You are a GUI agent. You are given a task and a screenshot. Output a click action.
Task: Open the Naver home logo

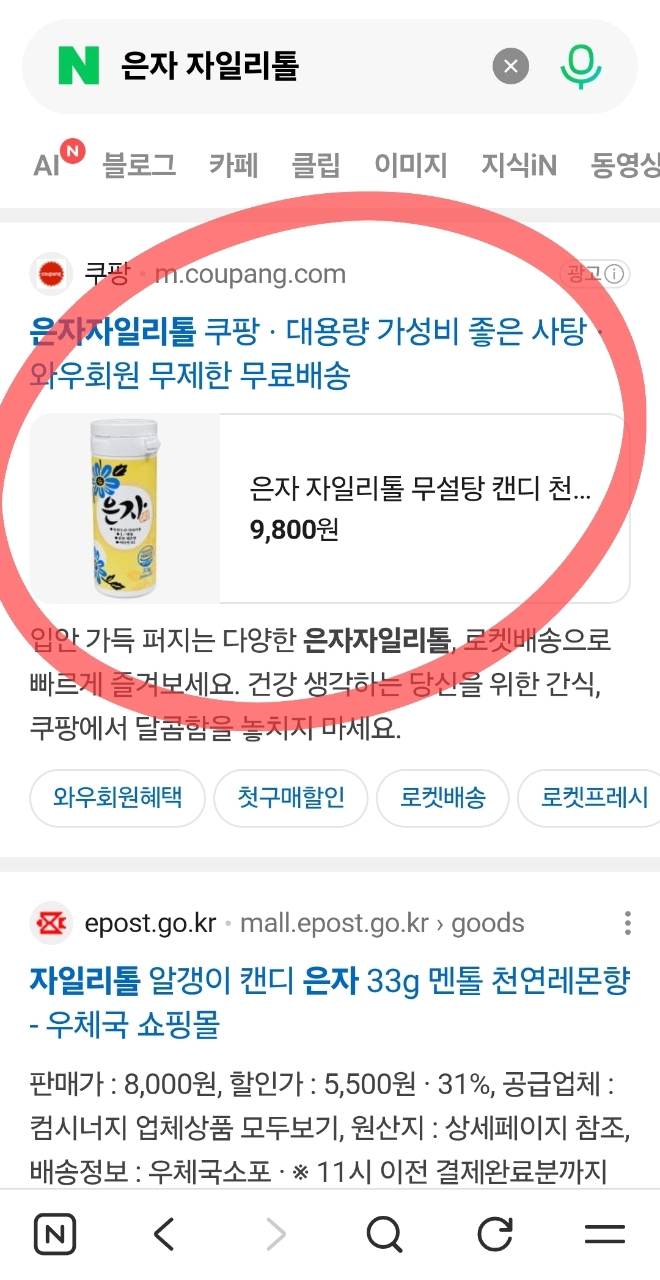[79, 67]
